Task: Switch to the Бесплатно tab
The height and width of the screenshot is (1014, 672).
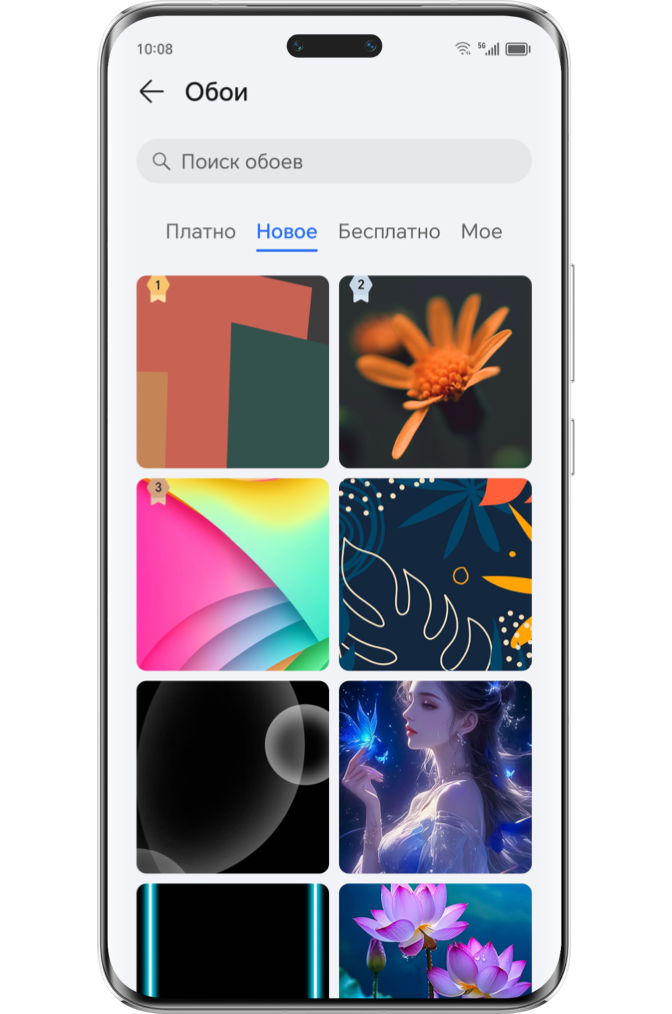Action: (388, 231)
